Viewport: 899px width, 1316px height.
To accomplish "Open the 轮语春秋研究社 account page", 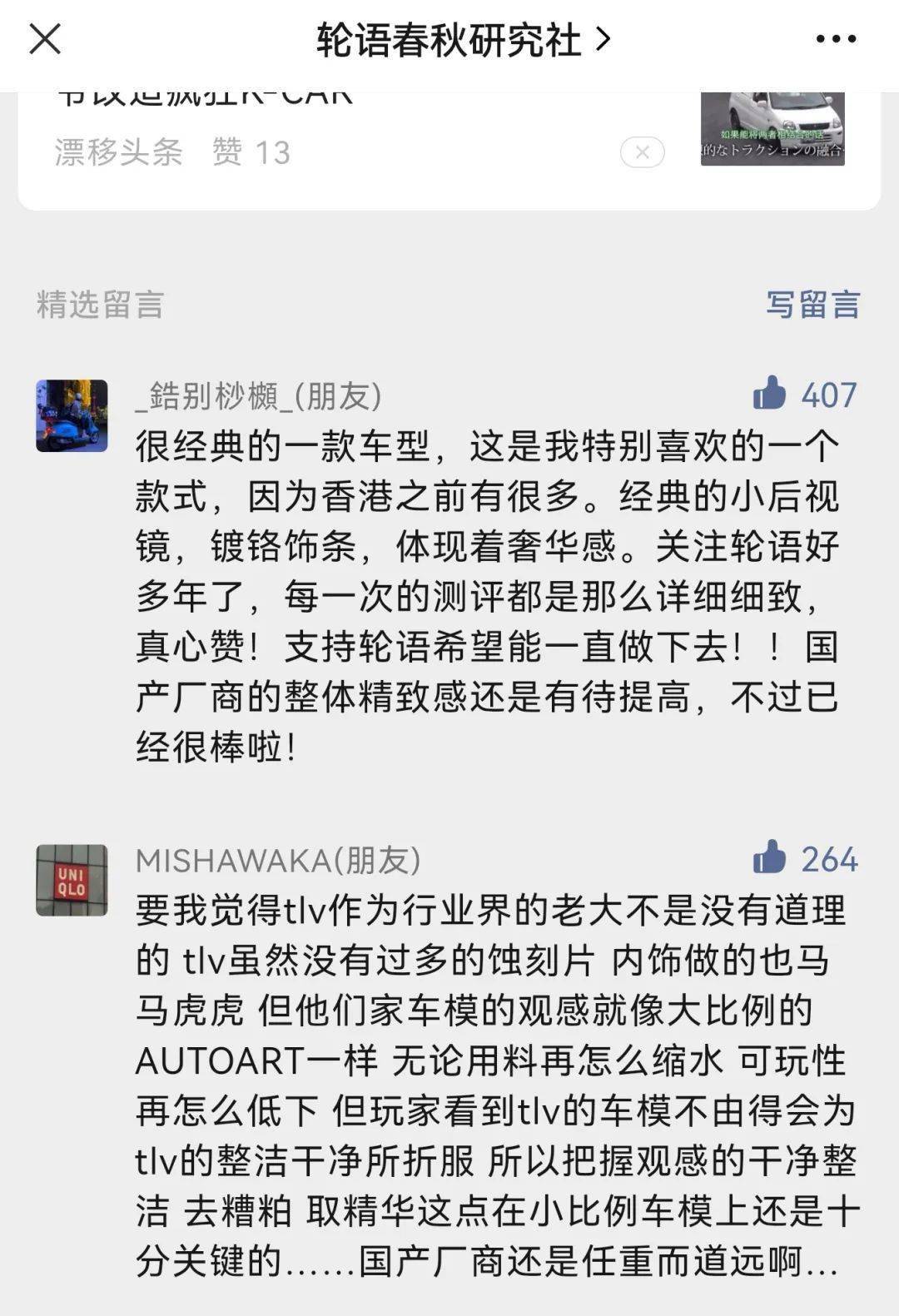I will point(462,40).
